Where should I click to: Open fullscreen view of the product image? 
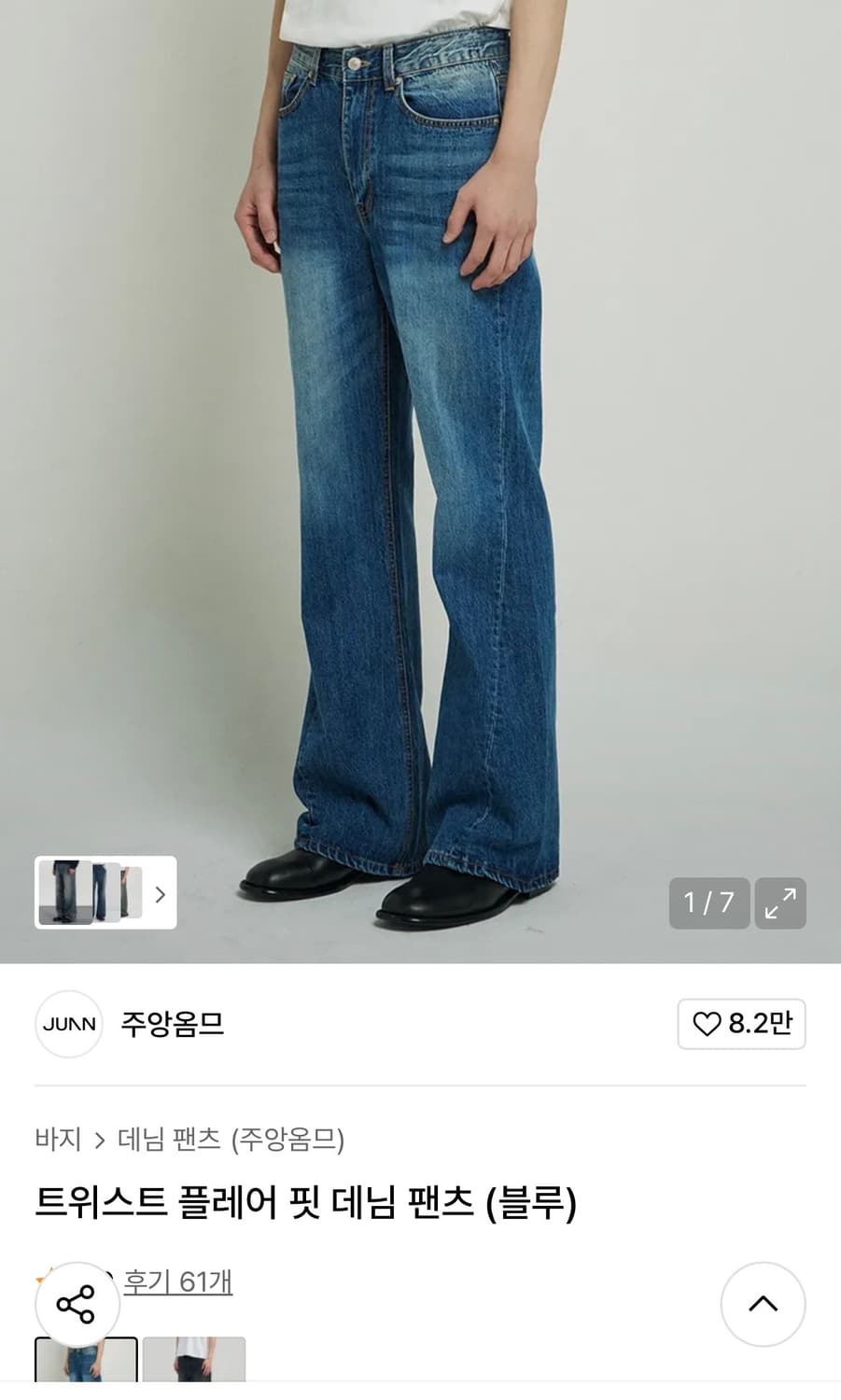point(780,903)
